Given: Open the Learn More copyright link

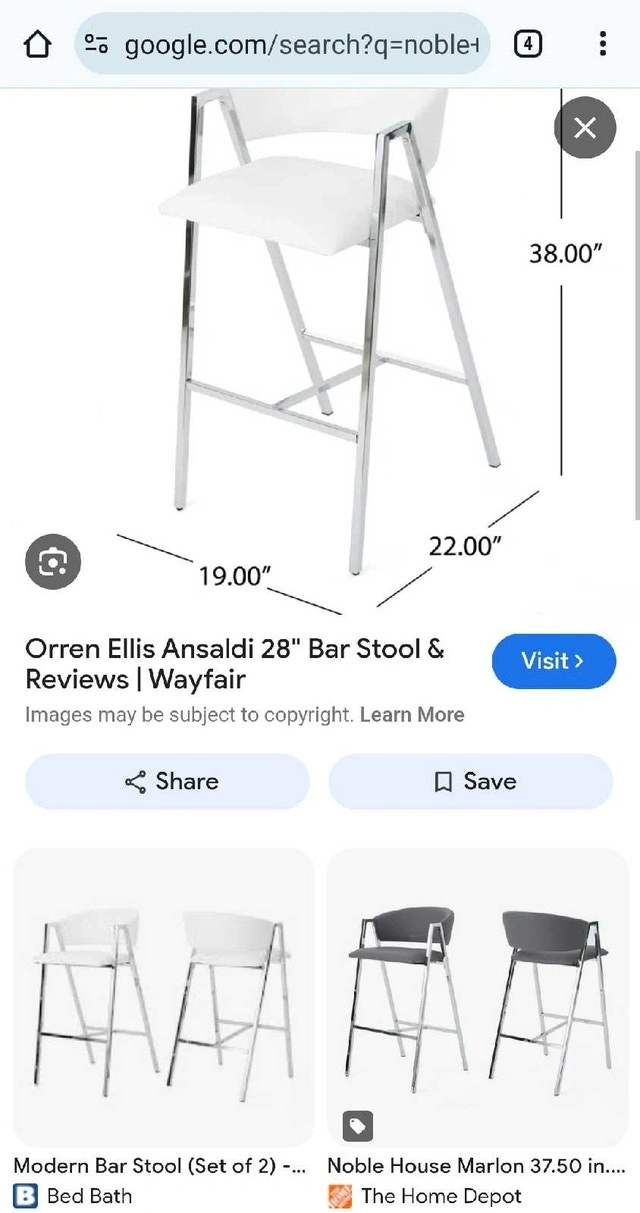Looking at the screenshot, I should pos(412,715).
